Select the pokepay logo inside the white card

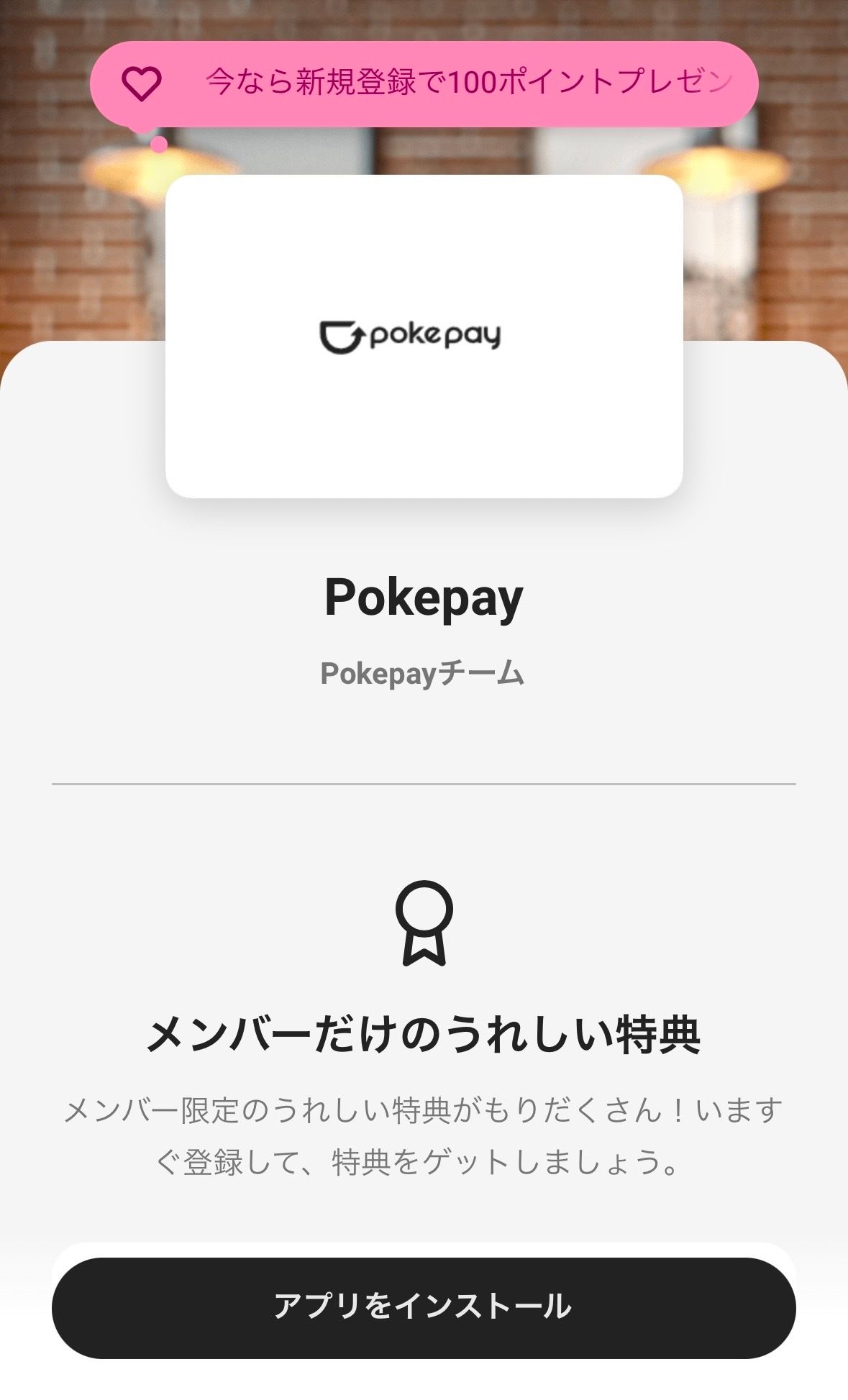411,335
